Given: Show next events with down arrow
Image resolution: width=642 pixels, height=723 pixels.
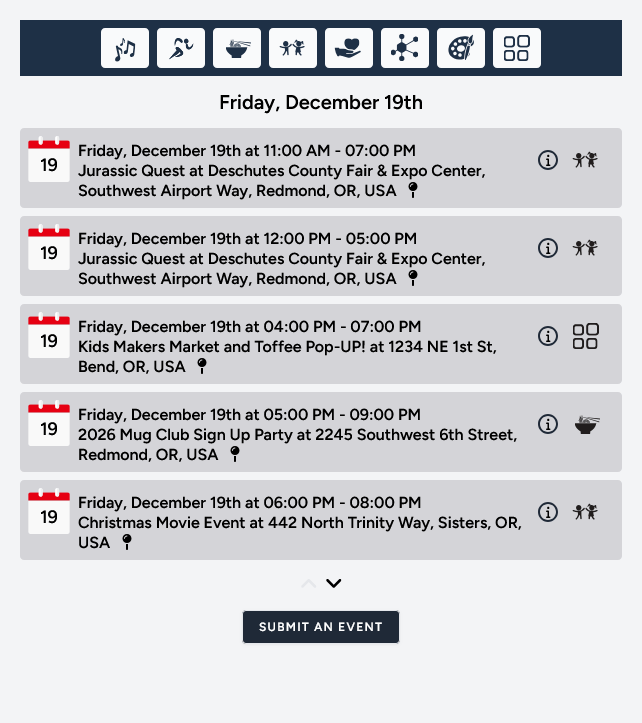Looking at the screenshot, I should 334,583.
